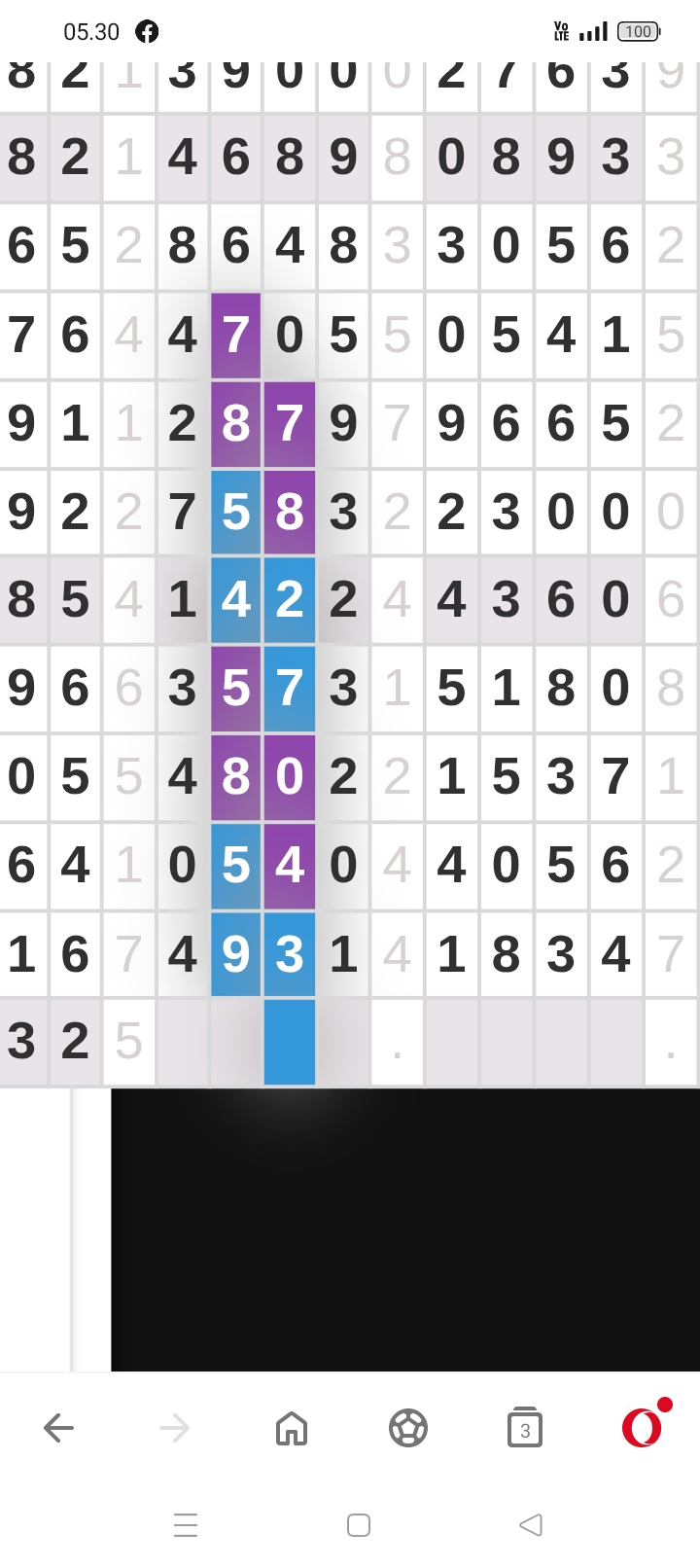
Task: Open the browser home page
Action: (292, 1428)
